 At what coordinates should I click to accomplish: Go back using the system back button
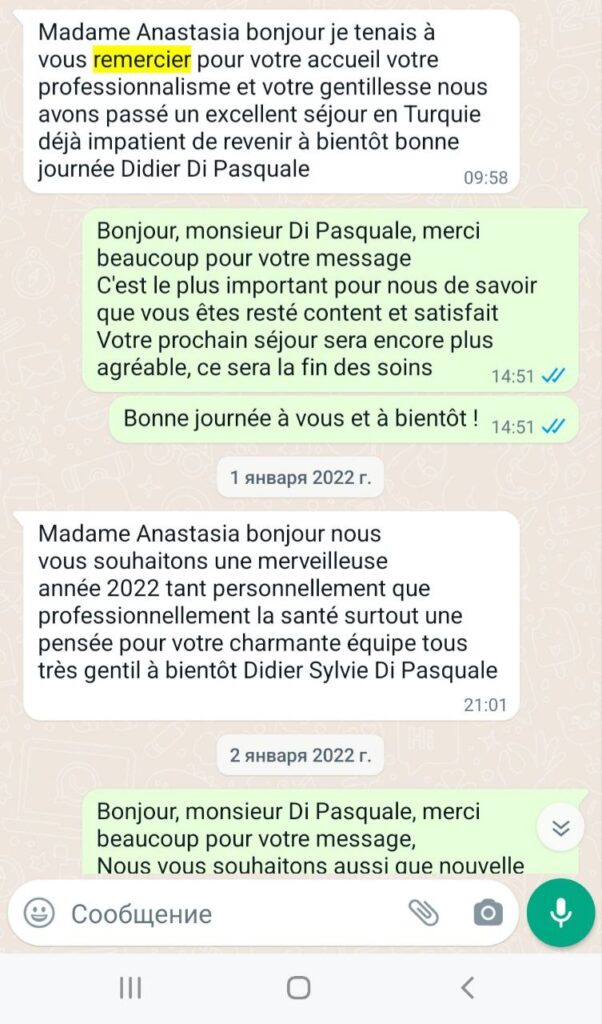467,988
